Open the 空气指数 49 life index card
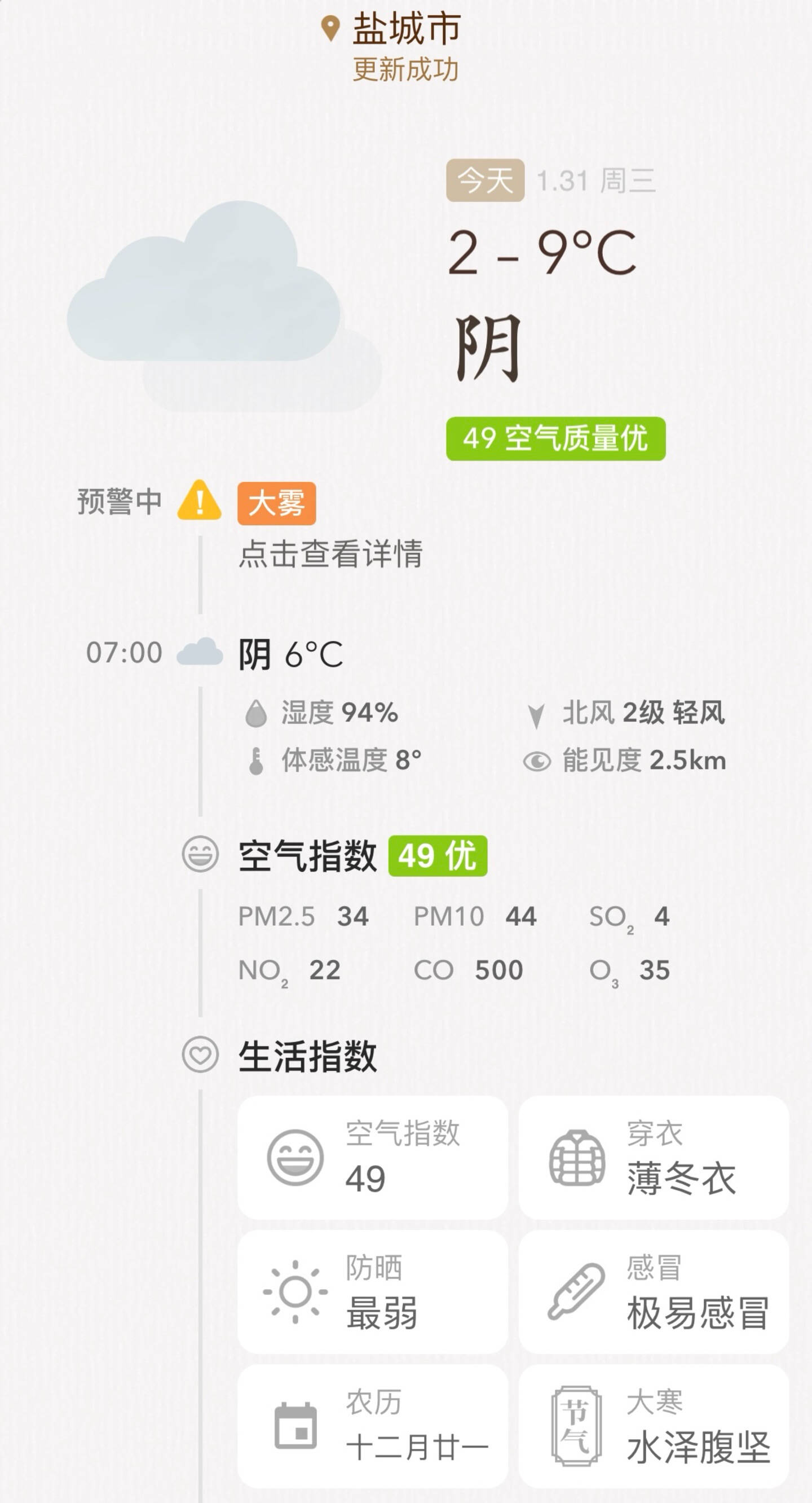 coord(372,1158)
